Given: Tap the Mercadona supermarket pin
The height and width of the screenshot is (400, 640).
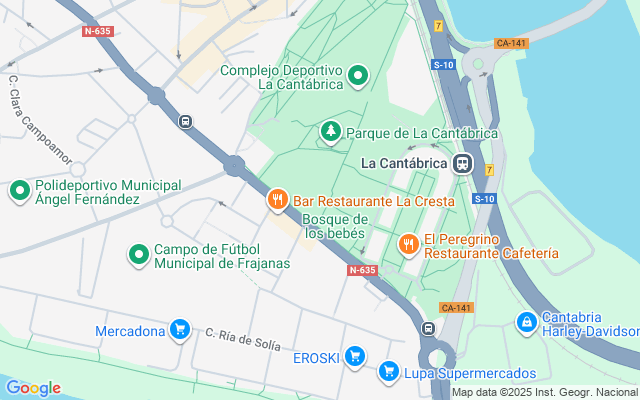Looking at the screenshot, I should tap(179, 330).
